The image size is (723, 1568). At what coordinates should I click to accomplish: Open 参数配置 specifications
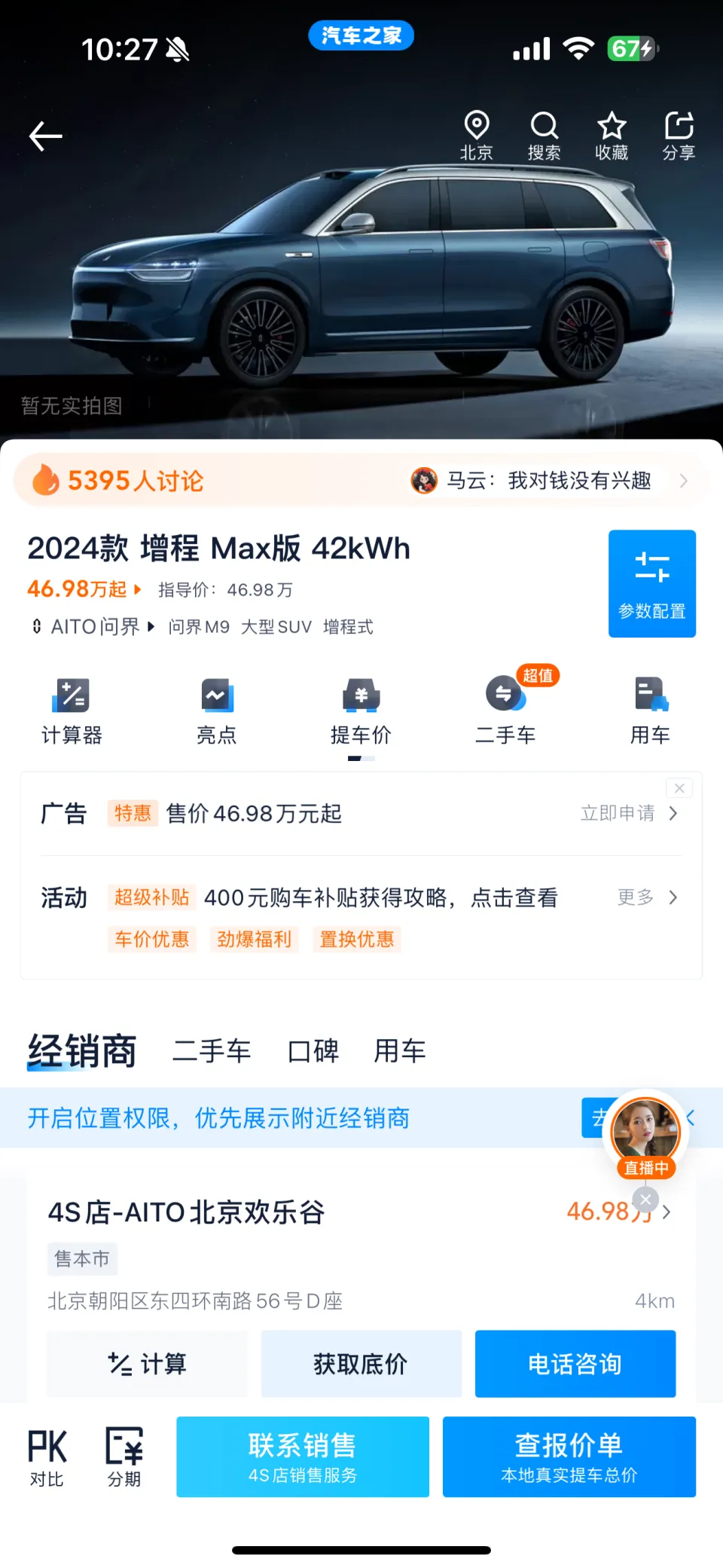point(651,583)
